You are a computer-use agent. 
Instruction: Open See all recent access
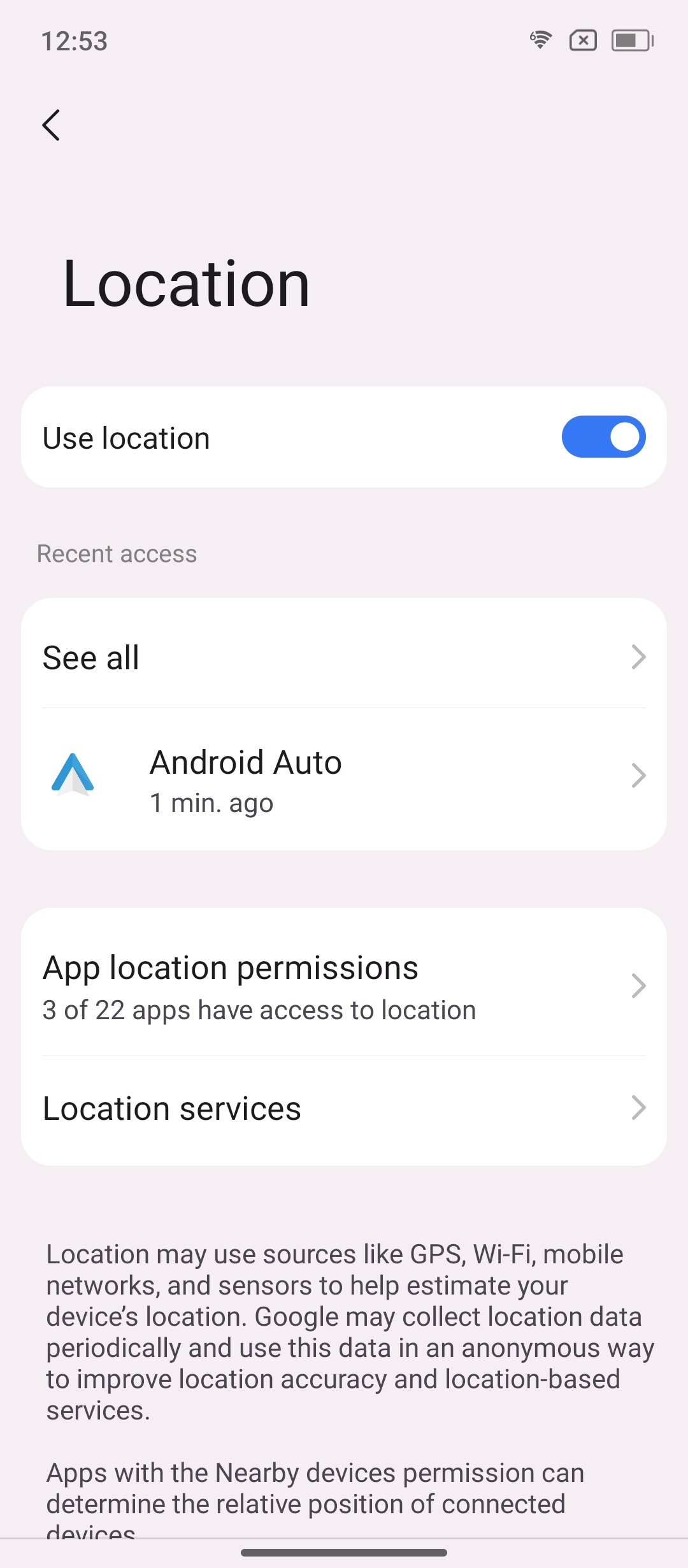(344, 657)
